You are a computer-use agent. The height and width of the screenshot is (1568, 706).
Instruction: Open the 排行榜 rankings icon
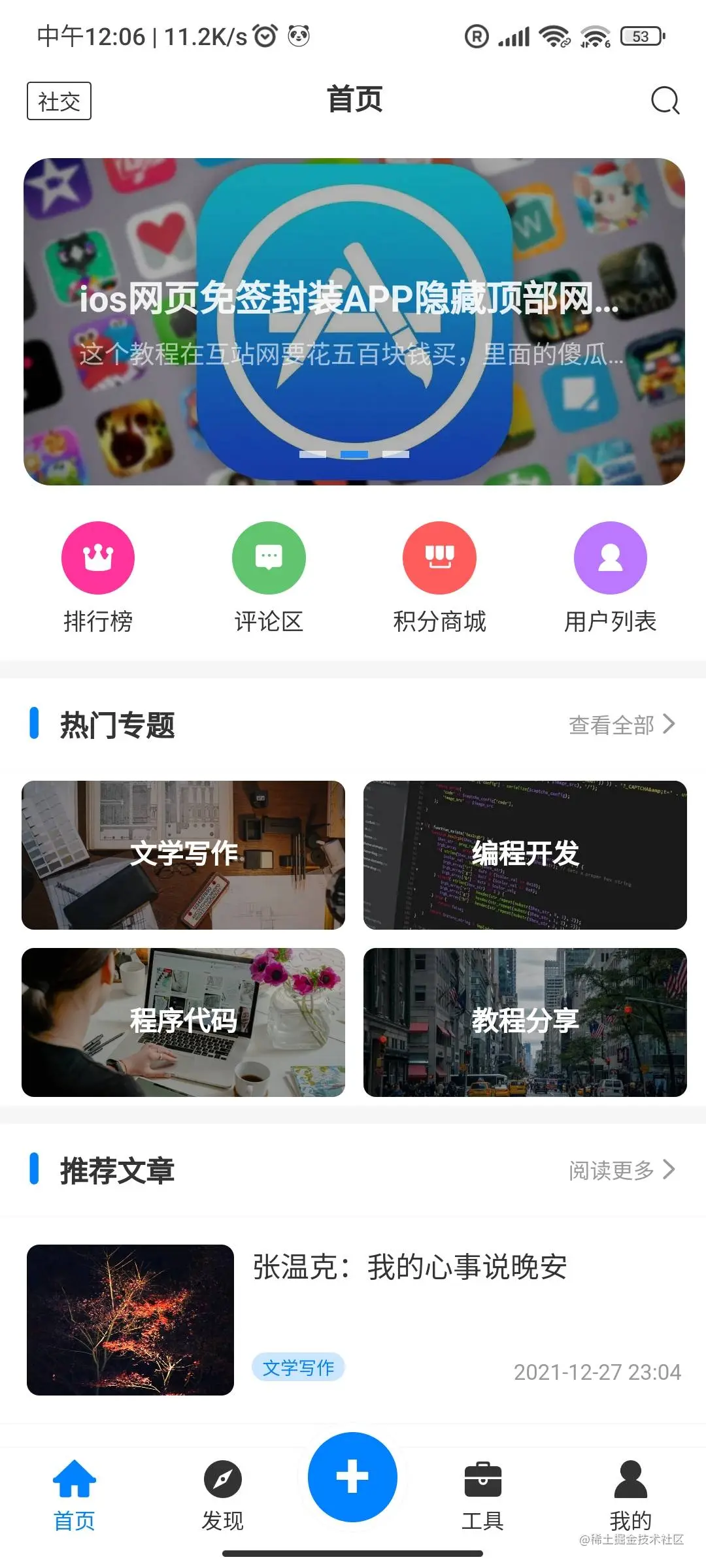[x=97, y=559]
